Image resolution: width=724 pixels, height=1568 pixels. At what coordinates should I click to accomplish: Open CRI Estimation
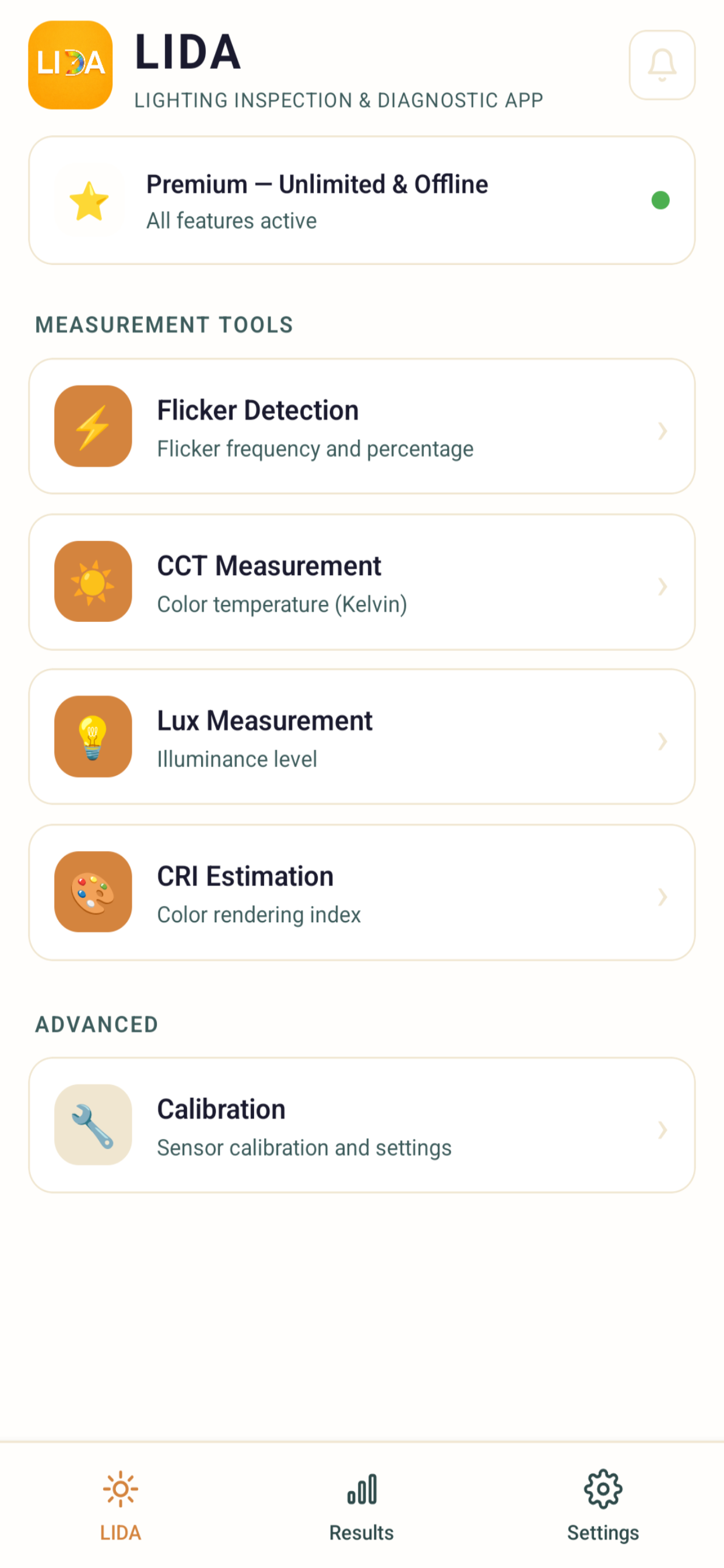[x=361, y=892]
